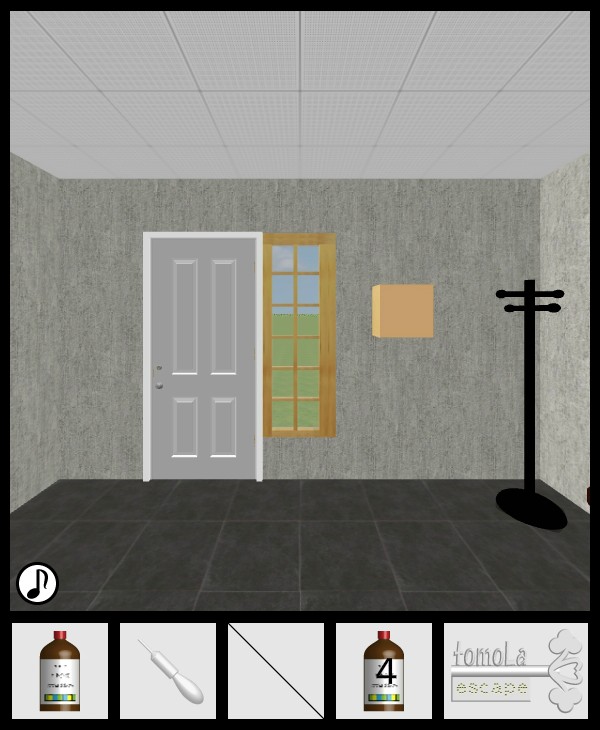Toggle the music note sound button
600x730 pixels.
tap(38, 583)
